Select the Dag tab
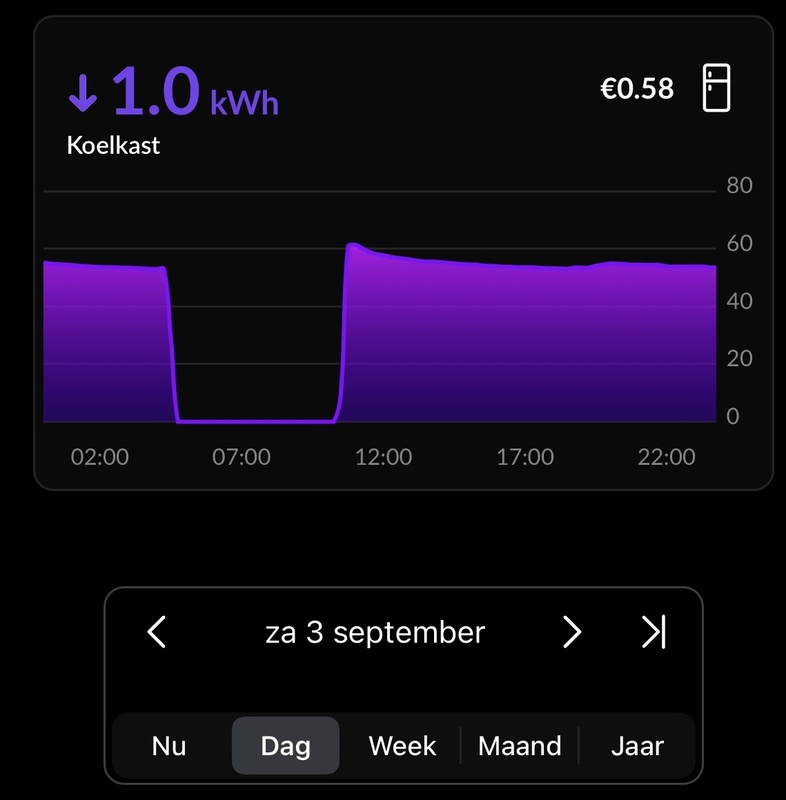786x800 pixels. click(286, 746)
